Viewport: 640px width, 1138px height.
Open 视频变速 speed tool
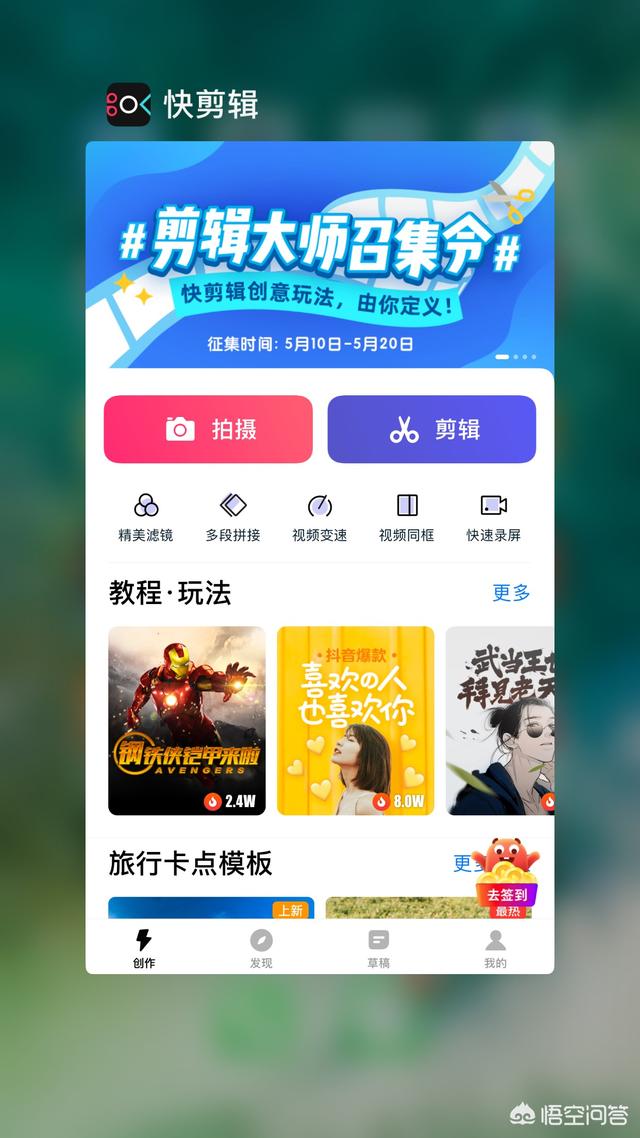pos(320,518)
